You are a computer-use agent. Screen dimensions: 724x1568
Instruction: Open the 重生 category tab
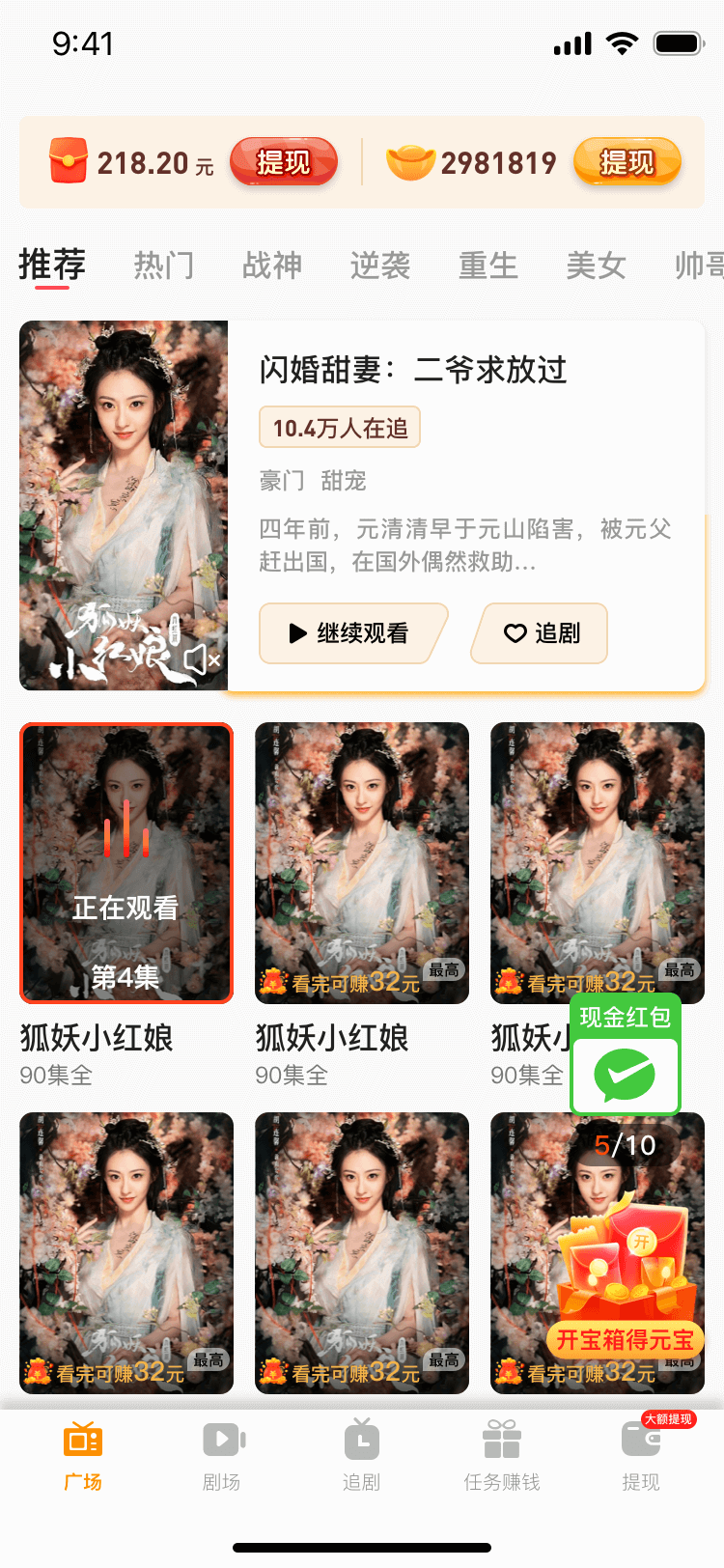[x=488, y=265]
